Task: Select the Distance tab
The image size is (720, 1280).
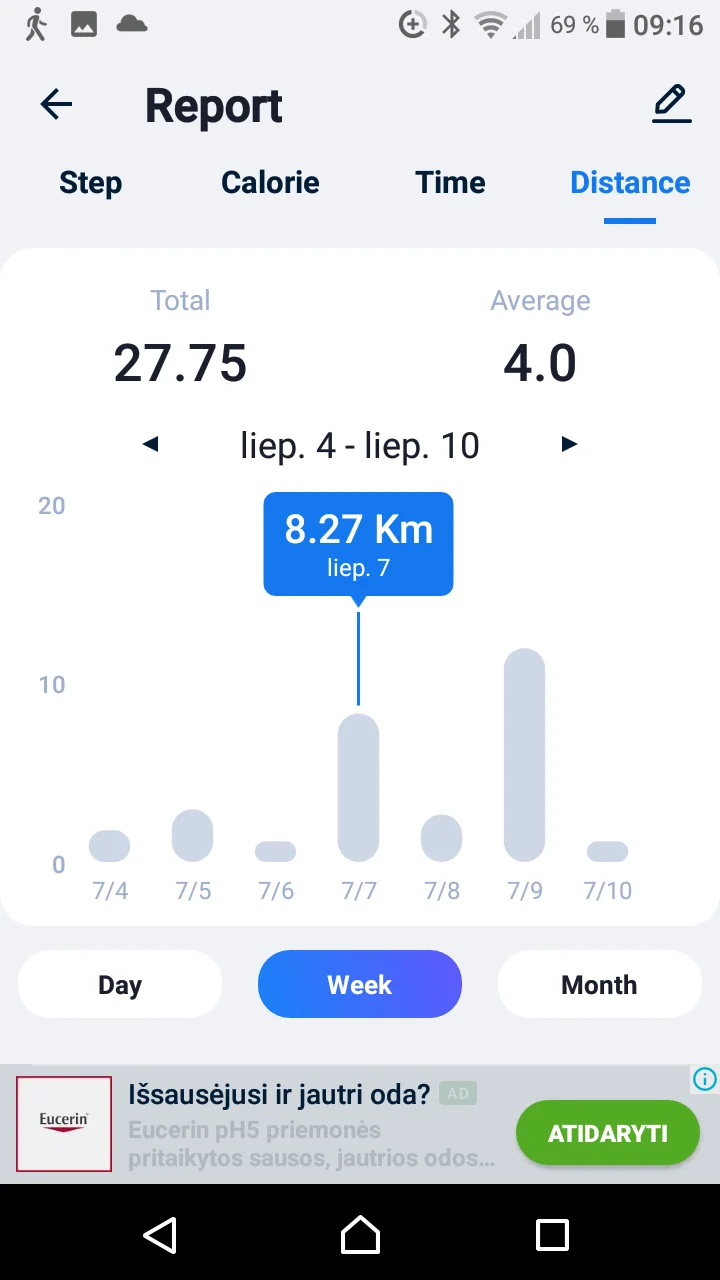Action: [x=630, y=183]
